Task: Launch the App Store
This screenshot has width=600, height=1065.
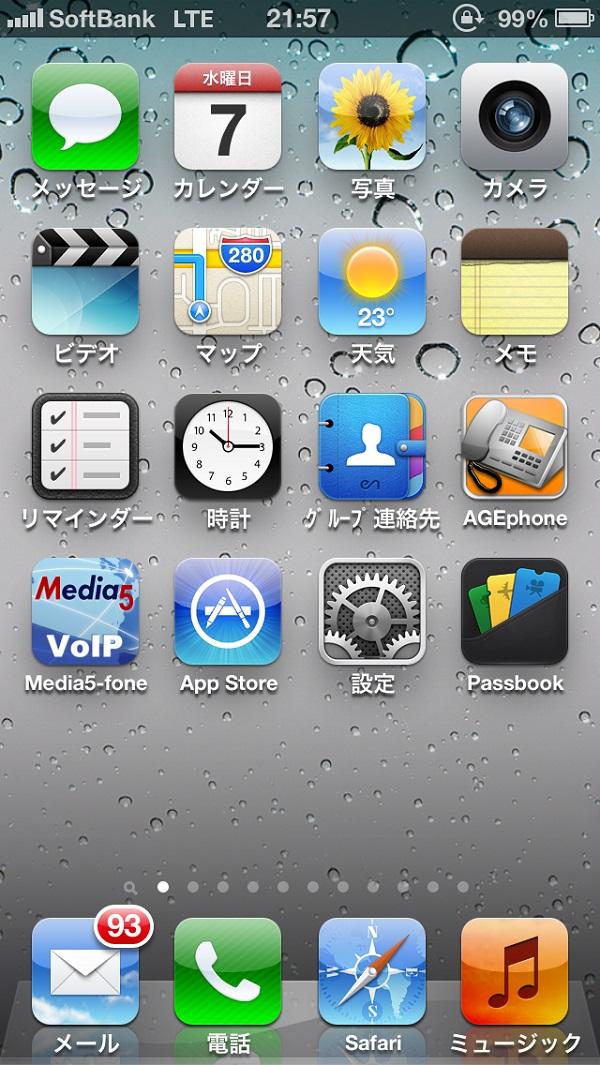Action: coord(228,612)
